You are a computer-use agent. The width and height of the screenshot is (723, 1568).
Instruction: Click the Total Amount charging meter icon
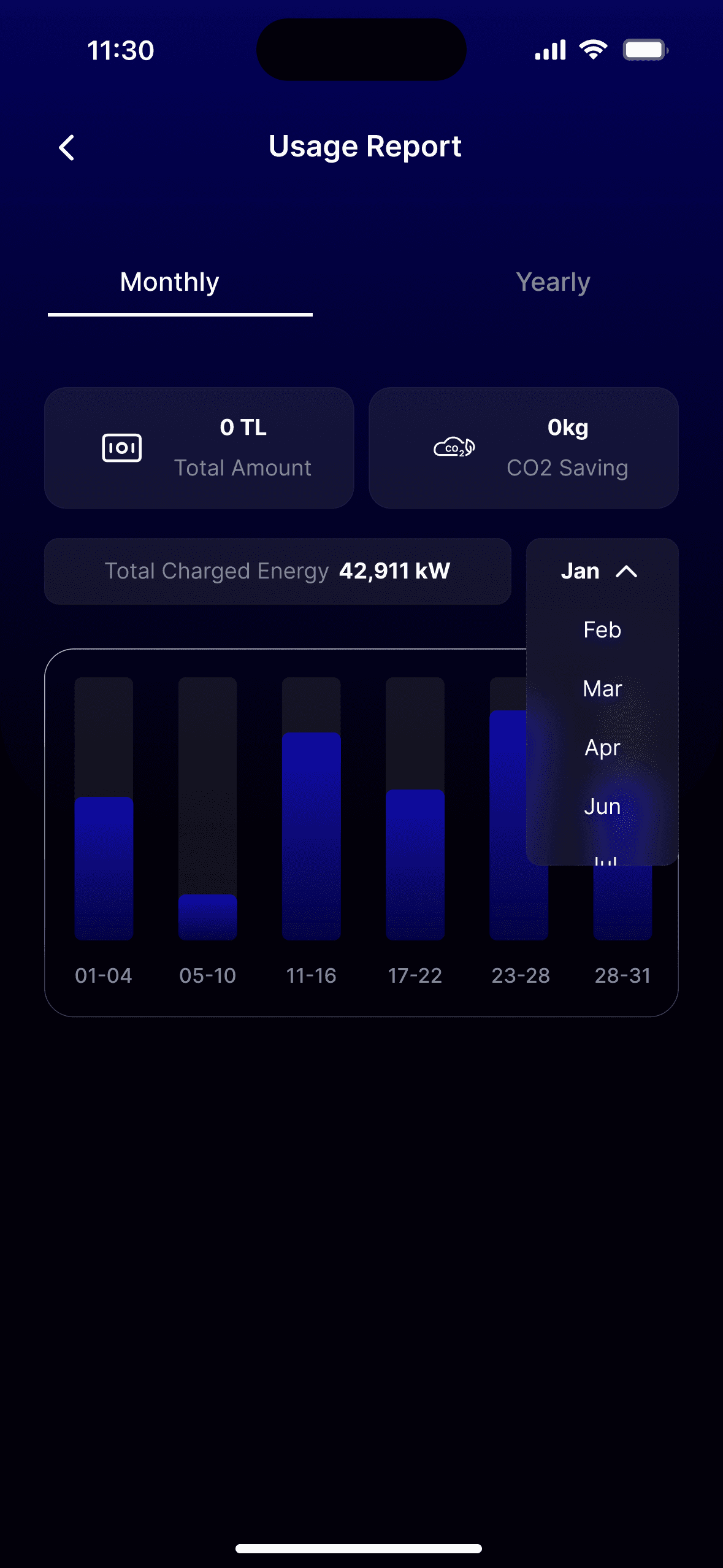[121, 447]
